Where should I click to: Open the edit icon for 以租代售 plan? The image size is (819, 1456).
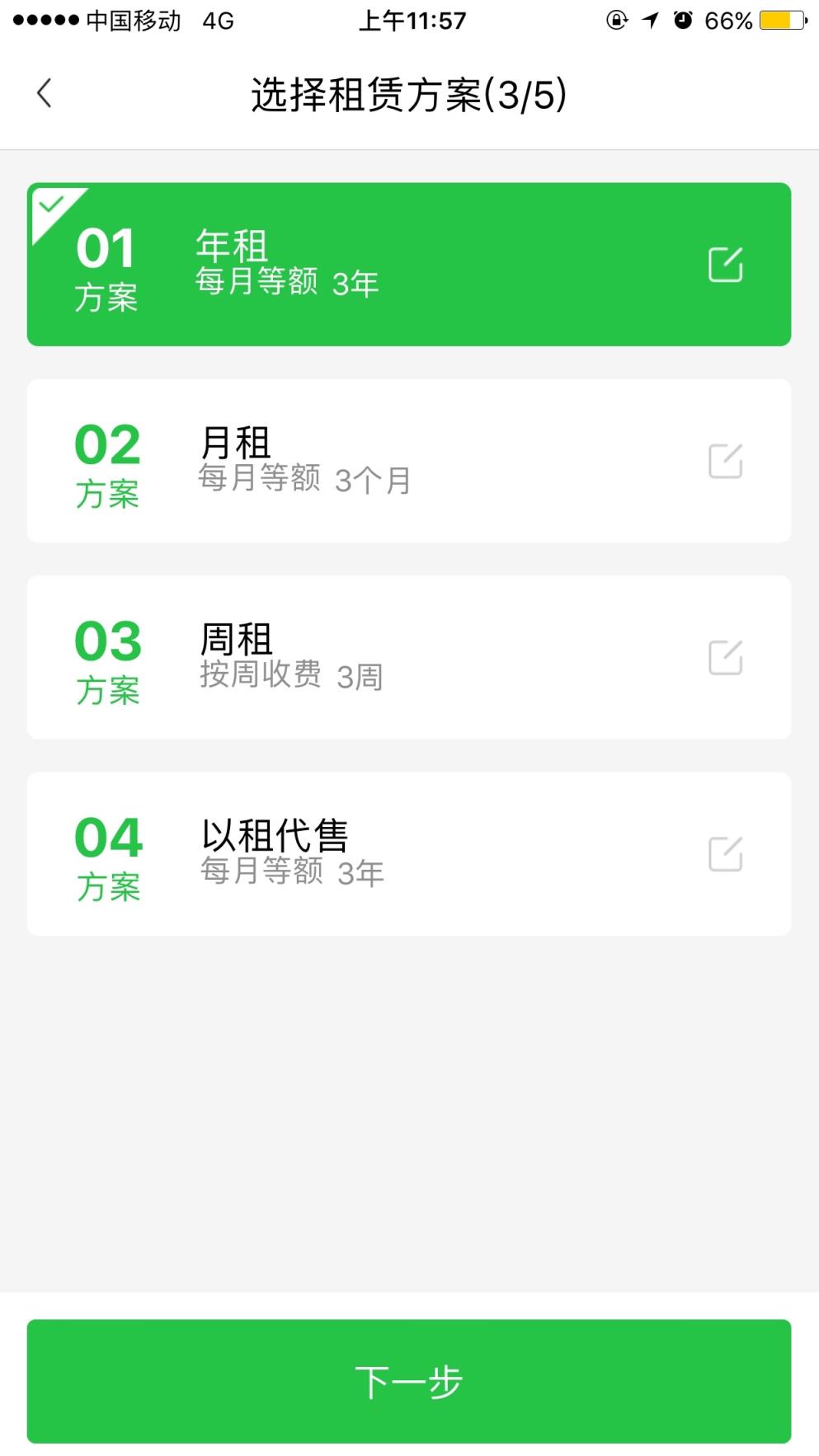click(x=726, y=853)
